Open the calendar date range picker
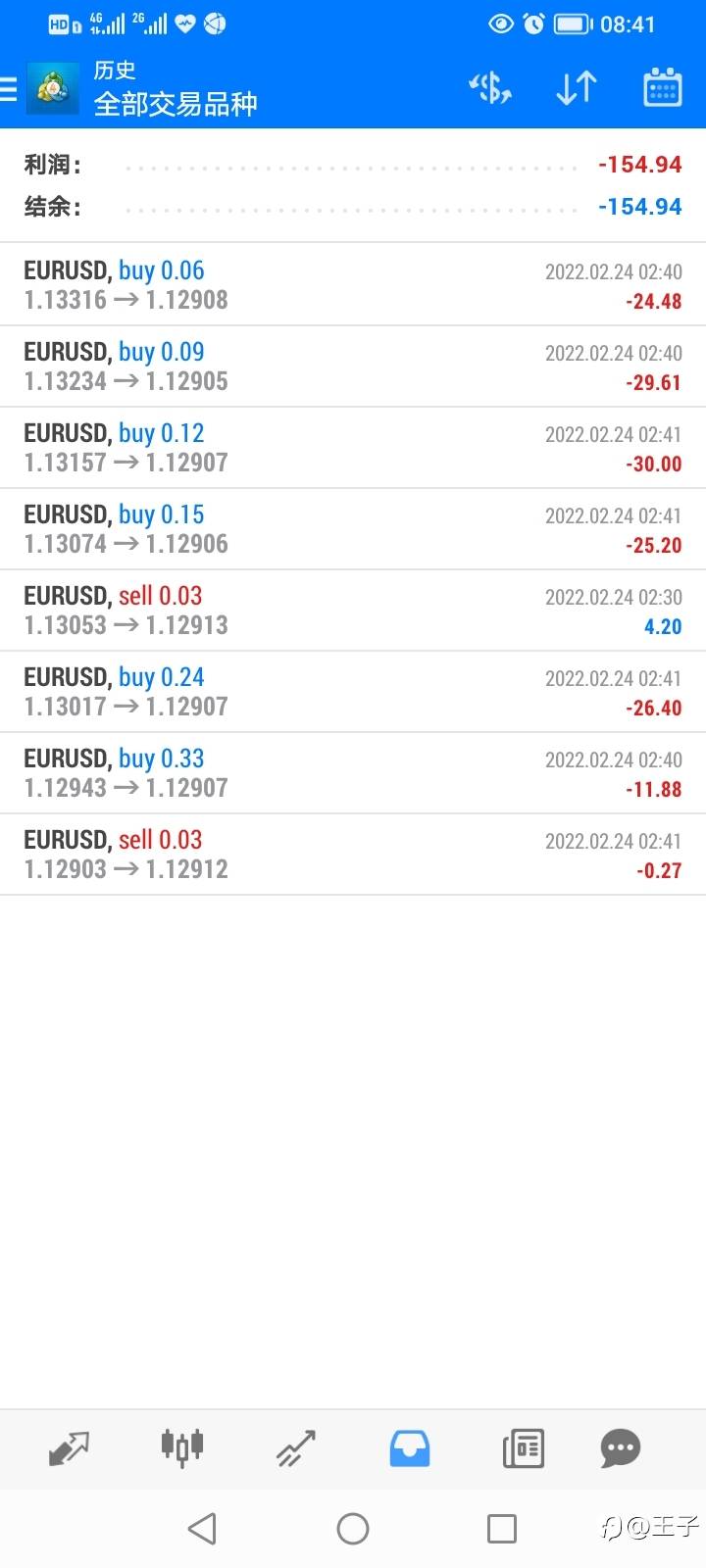 point(663,88)
